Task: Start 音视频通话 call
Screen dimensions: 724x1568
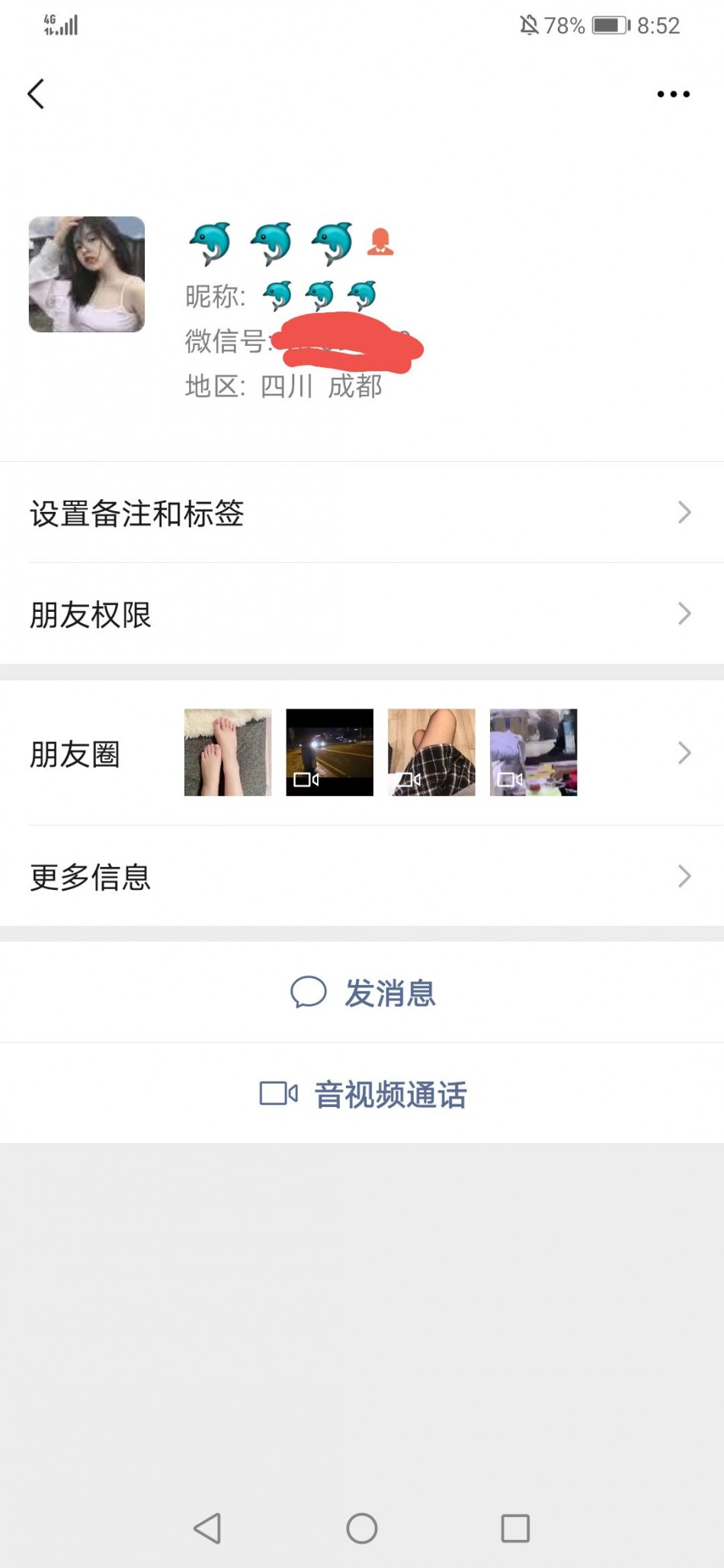Action: 364,1094
